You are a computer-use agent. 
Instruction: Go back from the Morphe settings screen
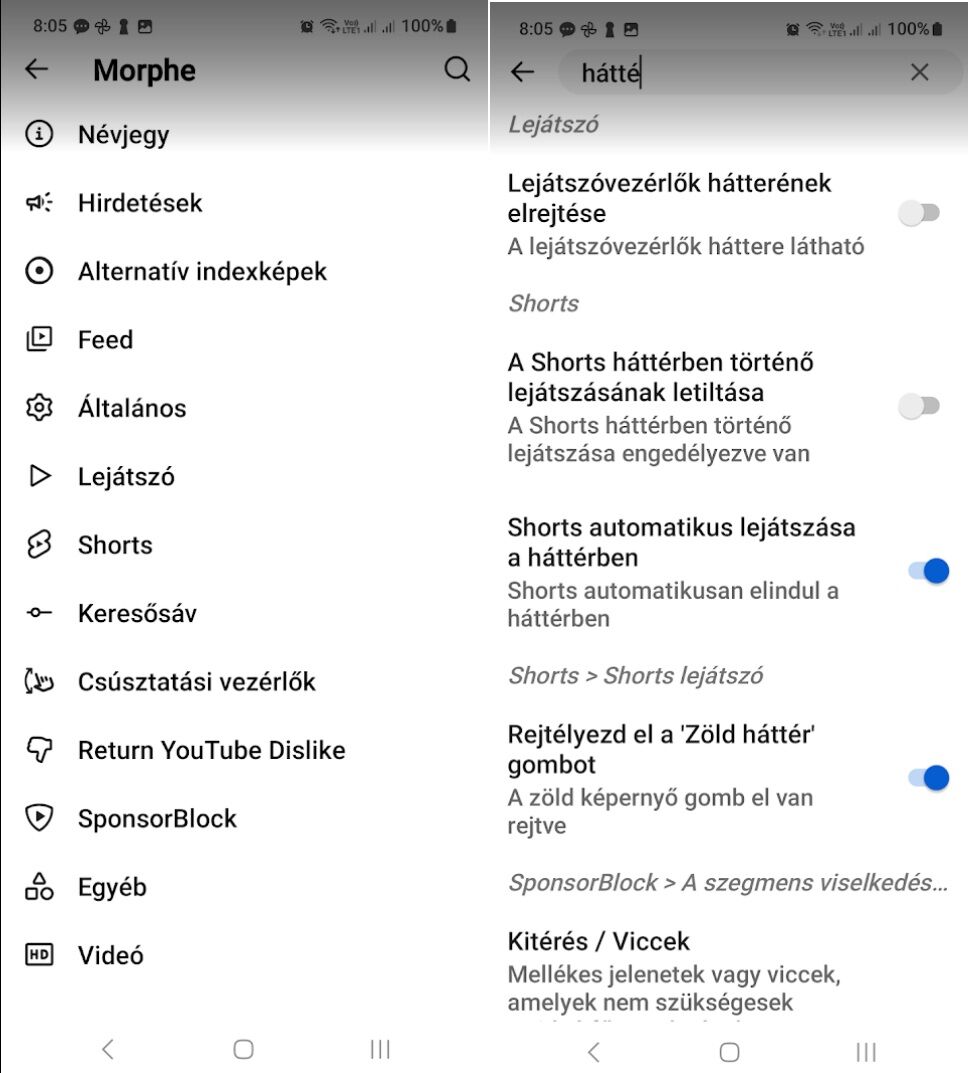point(37,70)
